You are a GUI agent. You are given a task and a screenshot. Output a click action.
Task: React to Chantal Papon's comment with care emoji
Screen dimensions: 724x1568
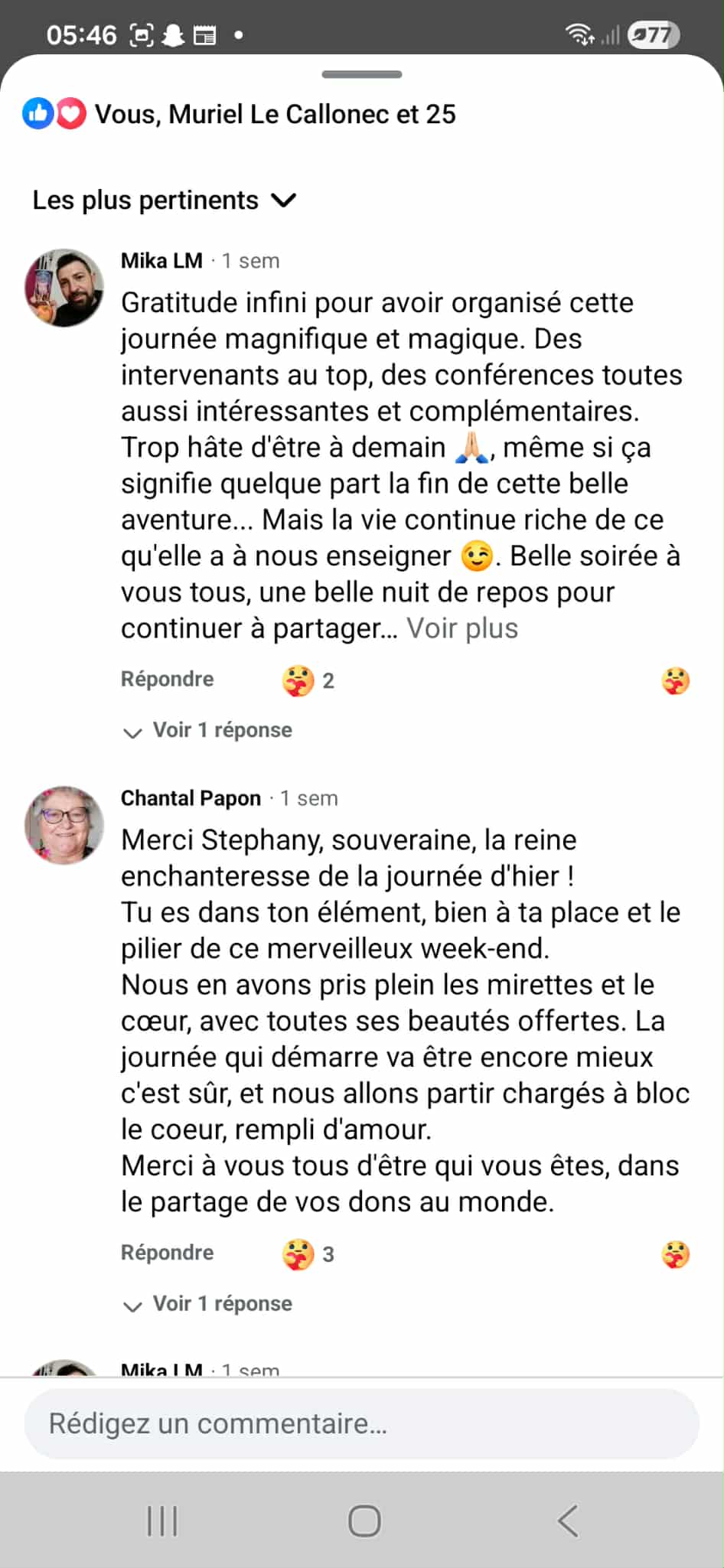tap(675, 1254)
